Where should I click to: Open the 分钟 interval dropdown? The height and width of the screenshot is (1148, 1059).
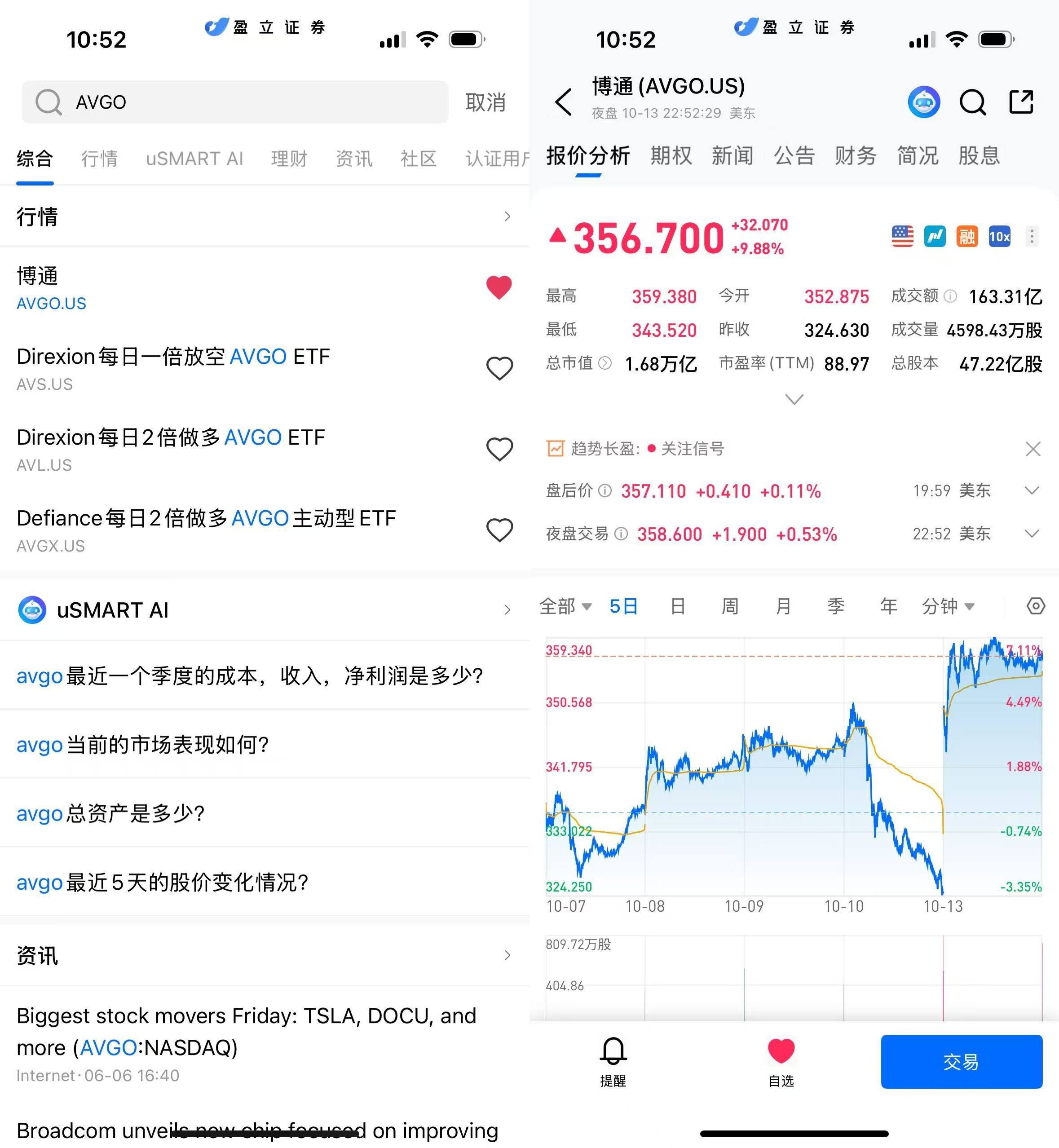click(x=948, y=606)
